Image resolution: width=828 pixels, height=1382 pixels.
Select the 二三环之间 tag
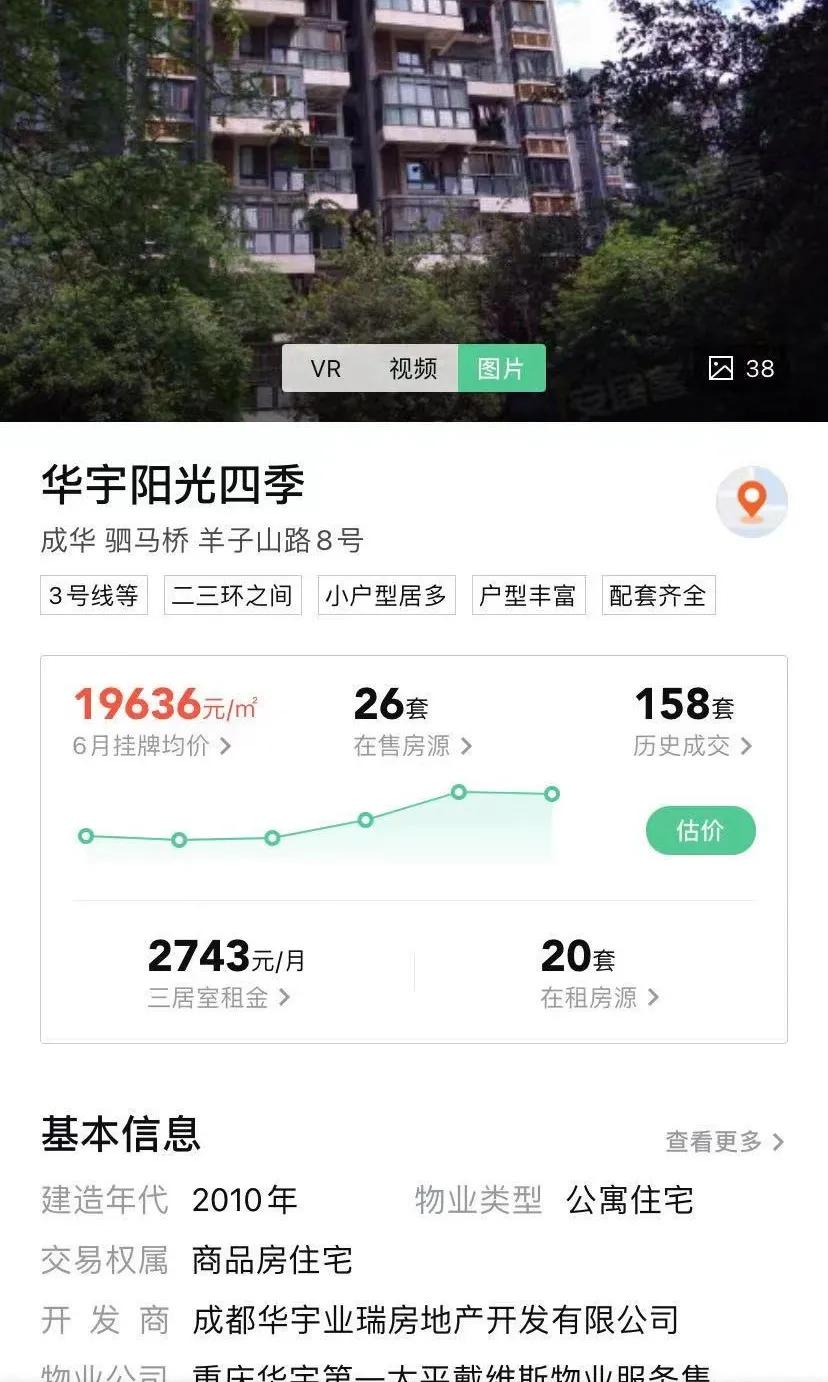(x=232, y=595)
